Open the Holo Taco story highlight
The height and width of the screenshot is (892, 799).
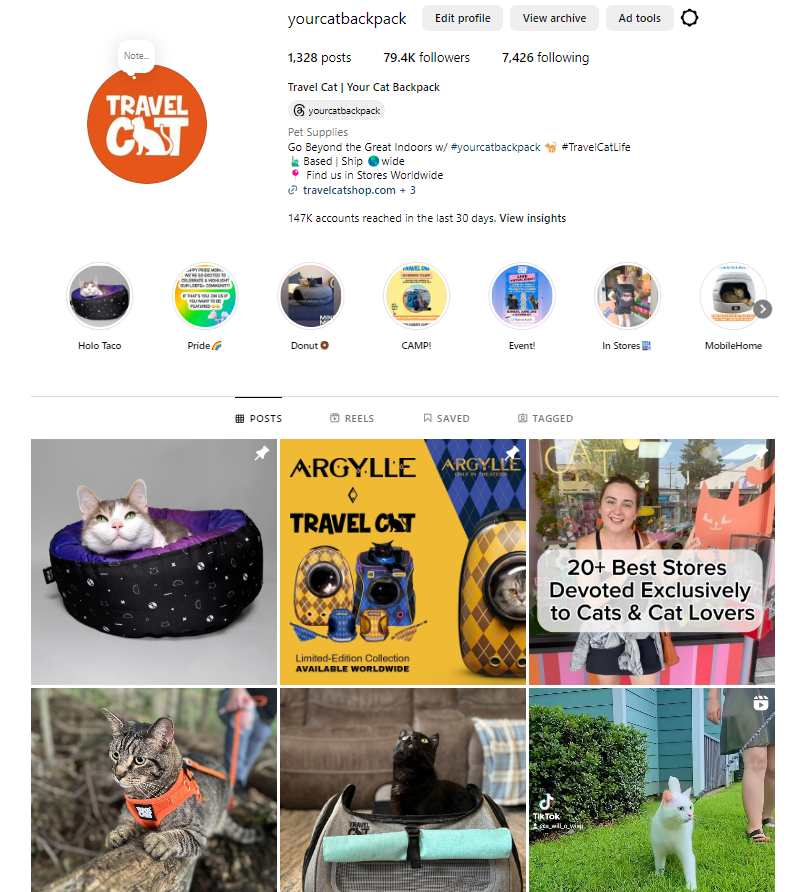99,296
